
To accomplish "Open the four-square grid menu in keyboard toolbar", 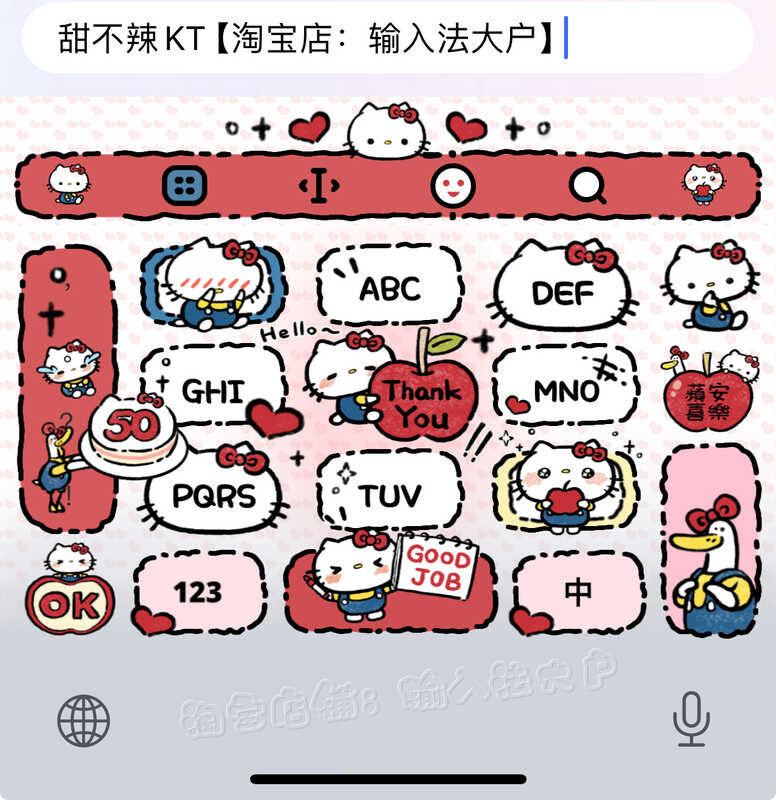I will (185, 185).
